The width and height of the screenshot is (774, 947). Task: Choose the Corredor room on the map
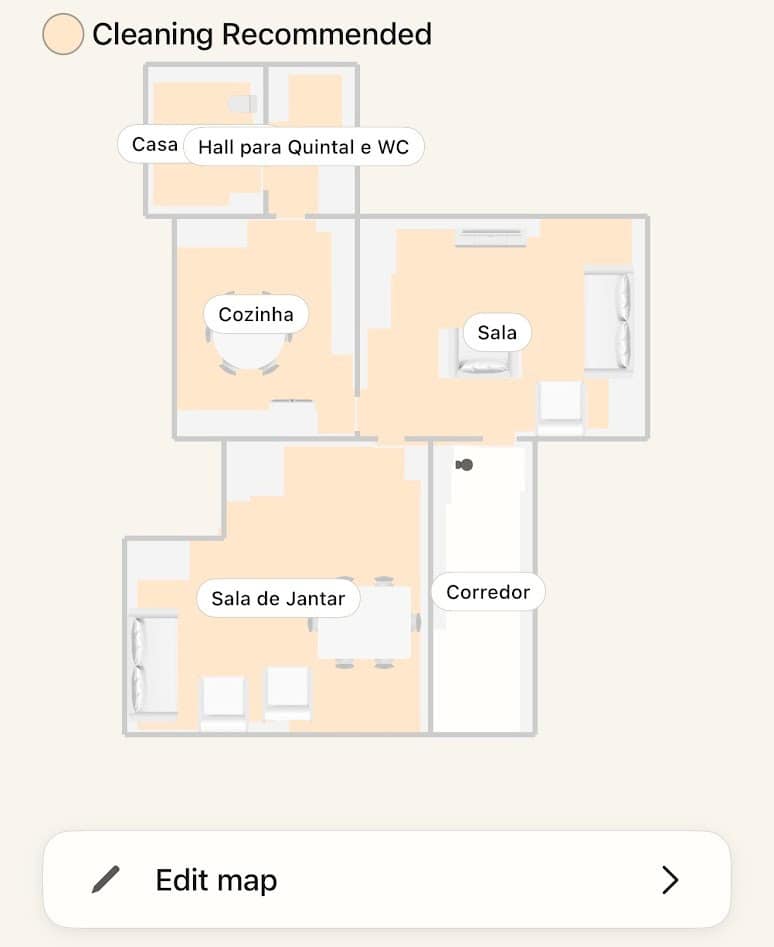point(488,592)
